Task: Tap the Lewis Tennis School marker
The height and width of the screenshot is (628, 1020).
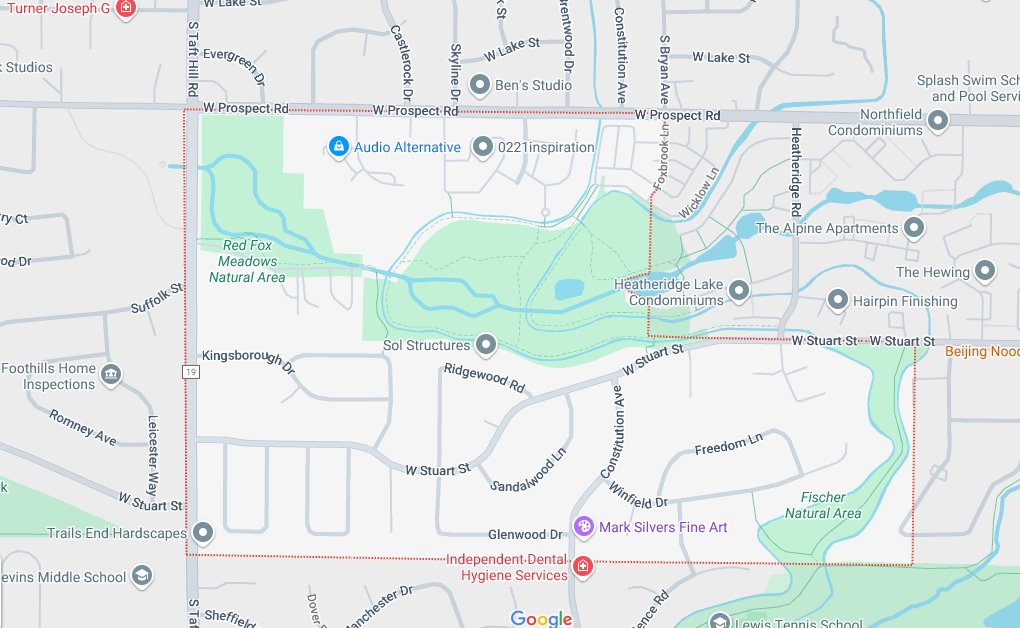Action: coord(718,622)
